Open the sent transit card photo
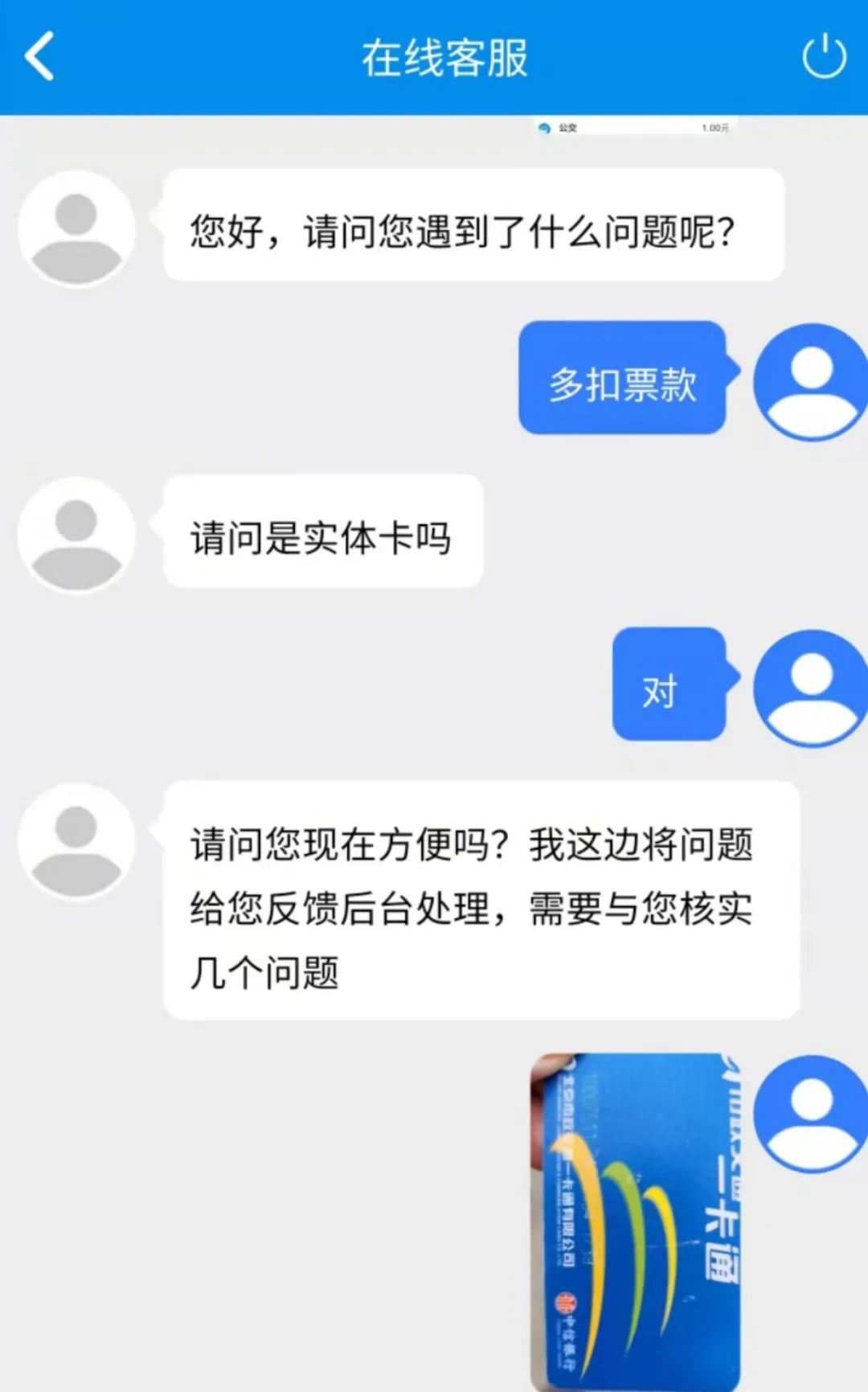Image resolution: width=868 pixels, height=1392 pixels. tap(636, 1221)
